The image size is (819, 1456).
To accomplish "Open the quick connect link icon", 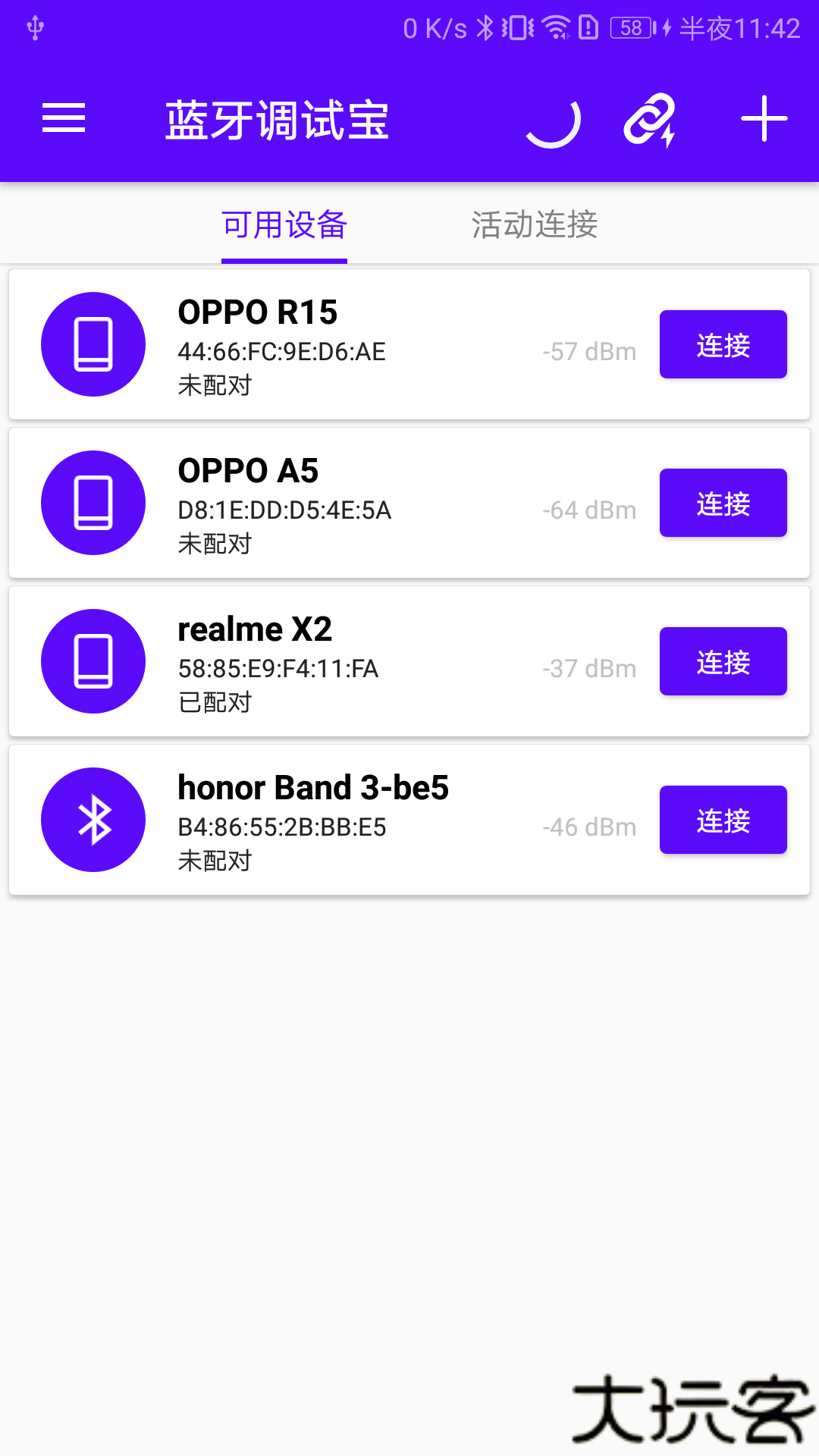I will tap(650, 120).
